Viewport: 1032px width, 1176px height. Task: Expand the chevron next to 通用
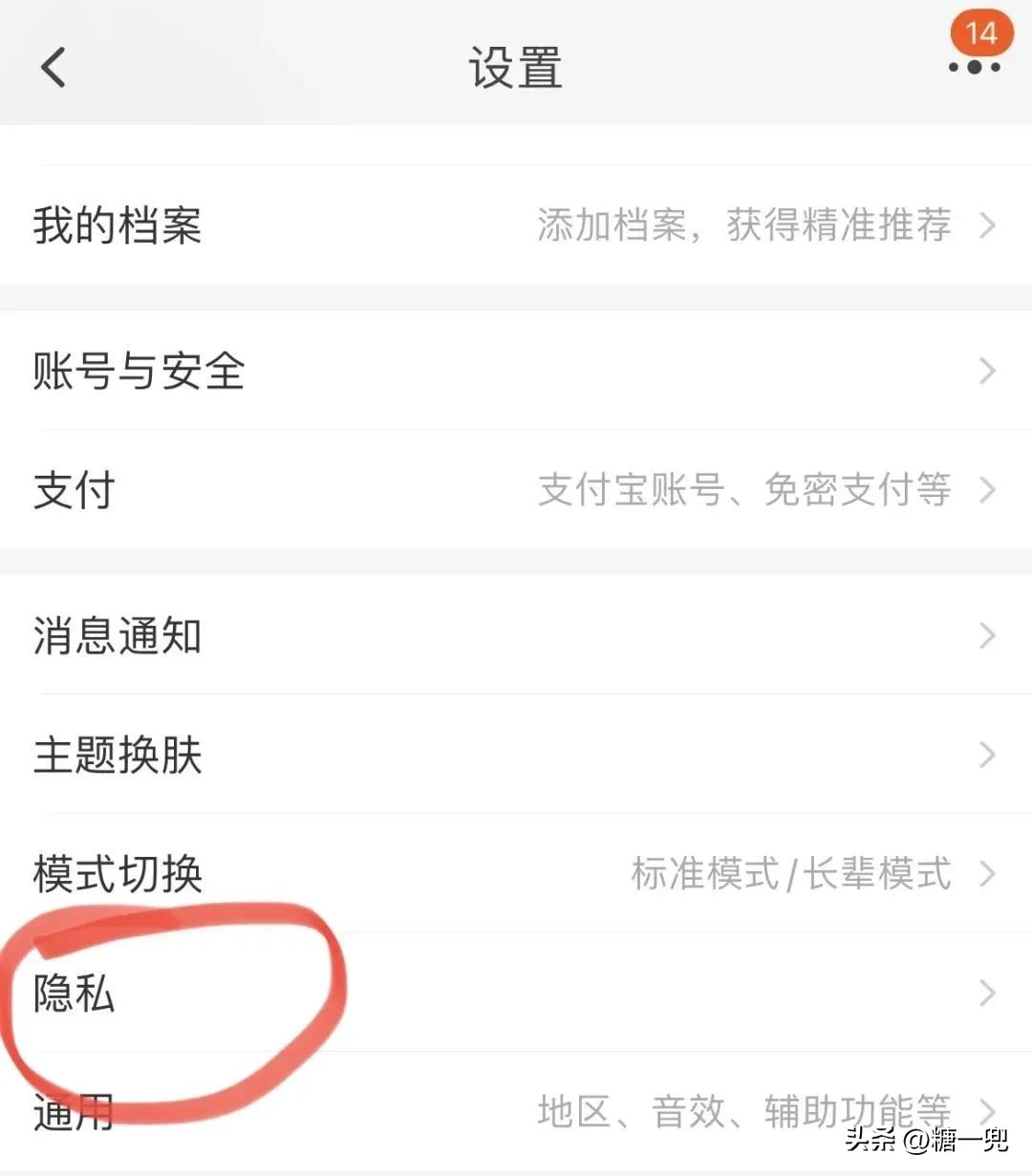point(988,1111)
